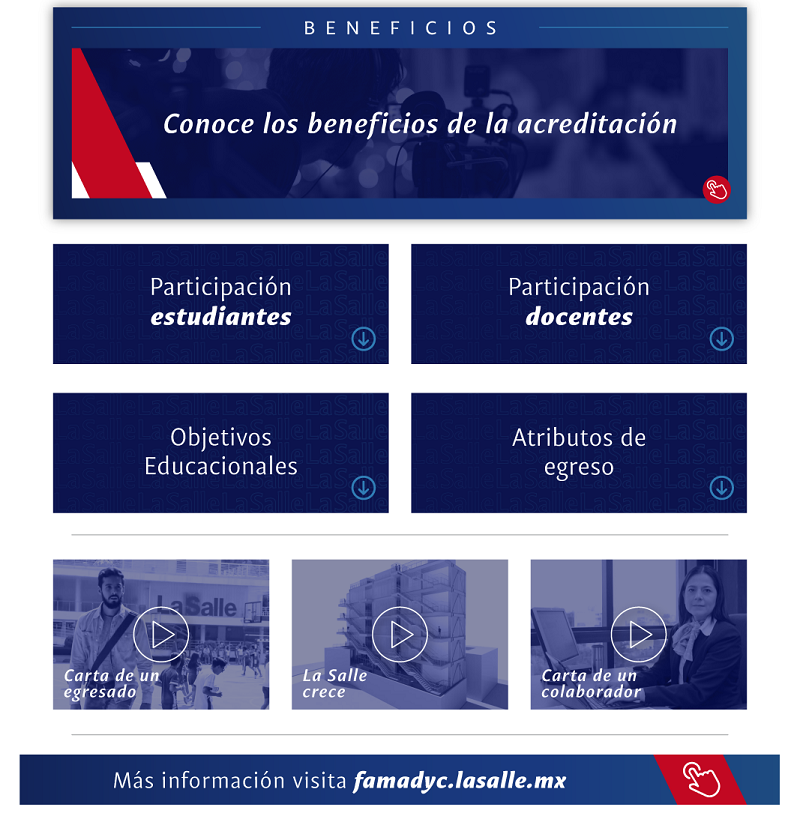This screenshot has width=800, height=834.
Task: Play the Carta de un colaborador video
Action: tap(638, 634)
